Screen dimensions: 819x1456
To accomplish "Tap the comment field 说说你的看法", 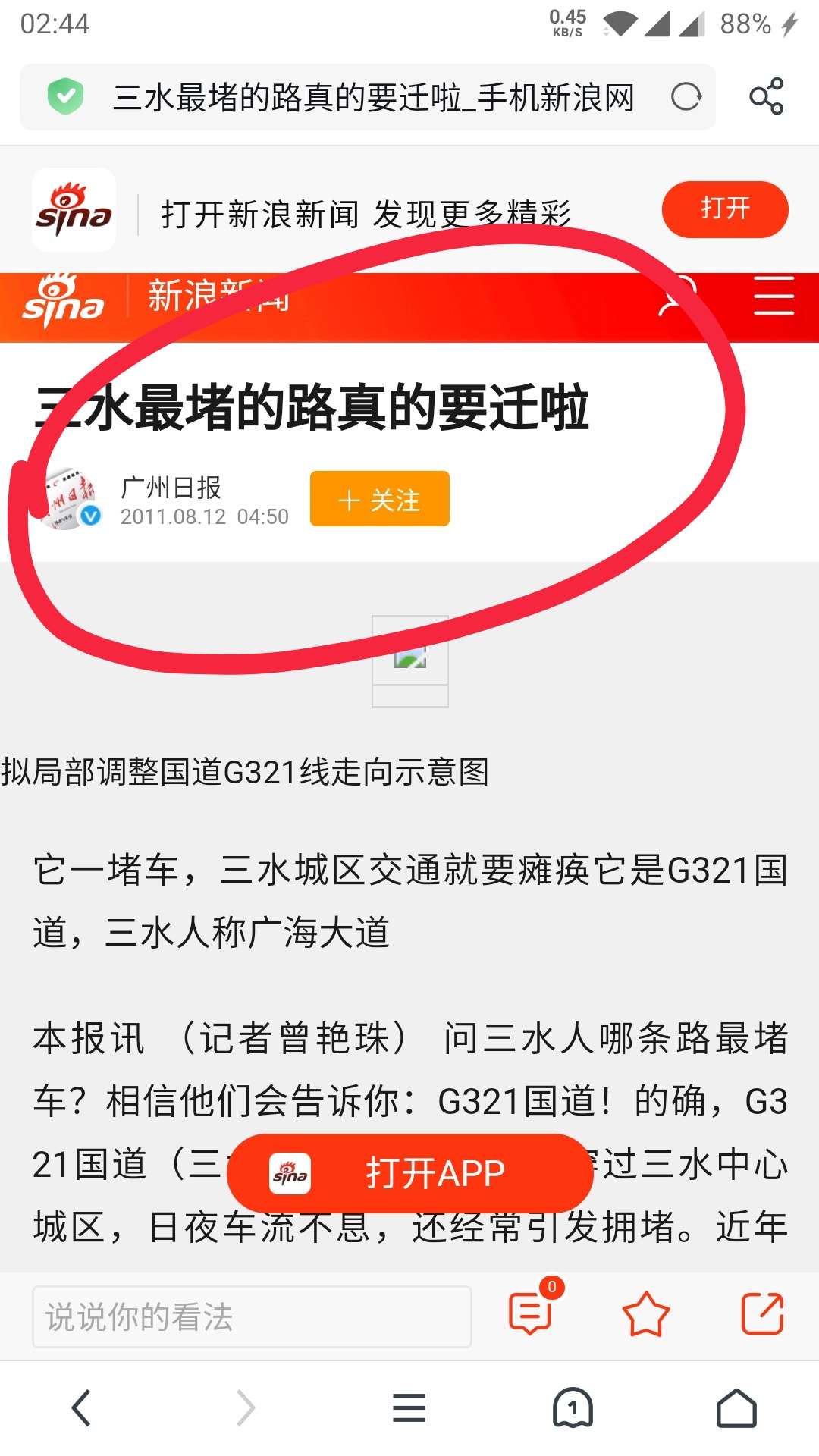I will 251,1316.
